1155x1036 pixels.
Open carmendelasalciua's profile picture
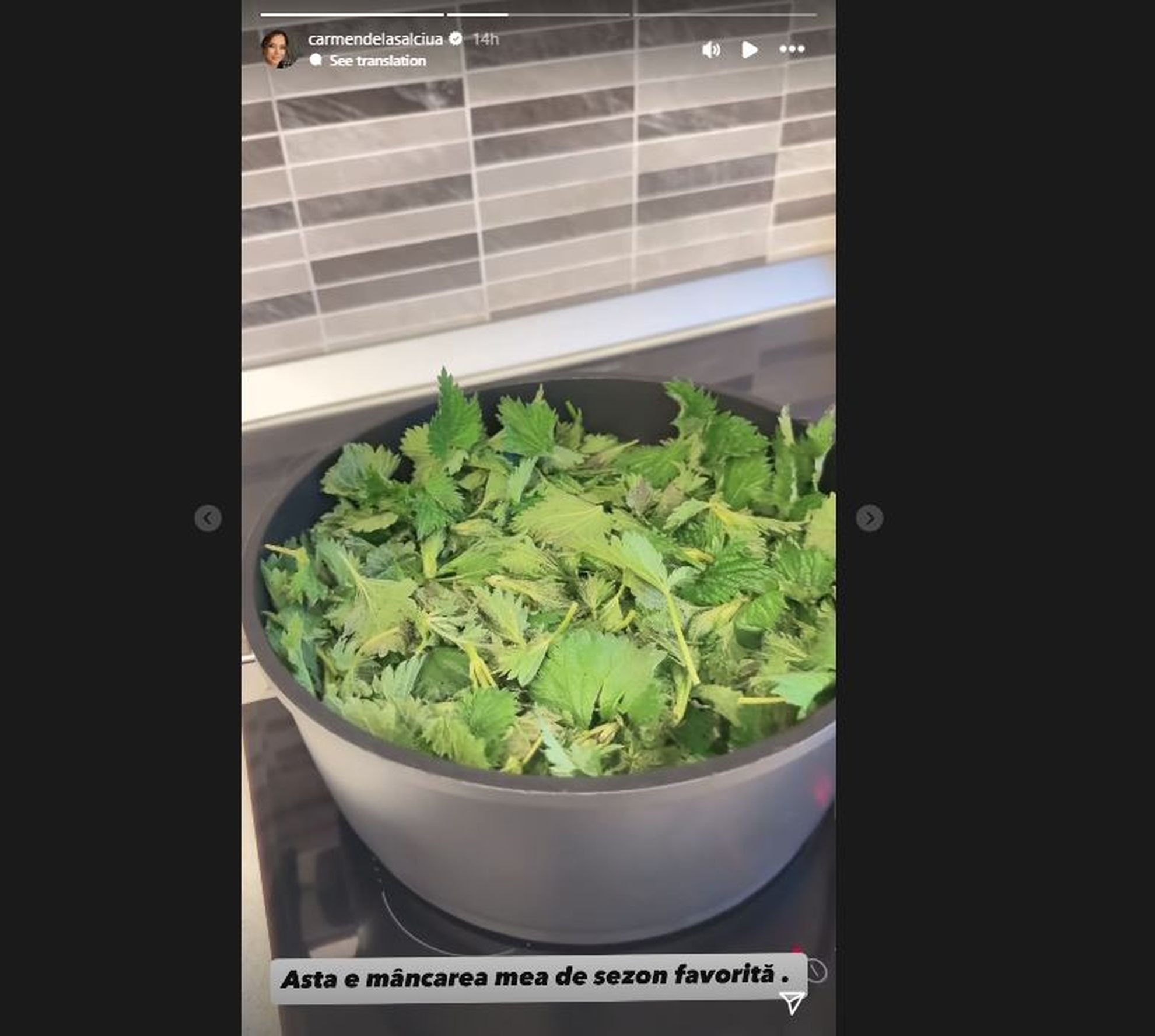coord(279,50)
